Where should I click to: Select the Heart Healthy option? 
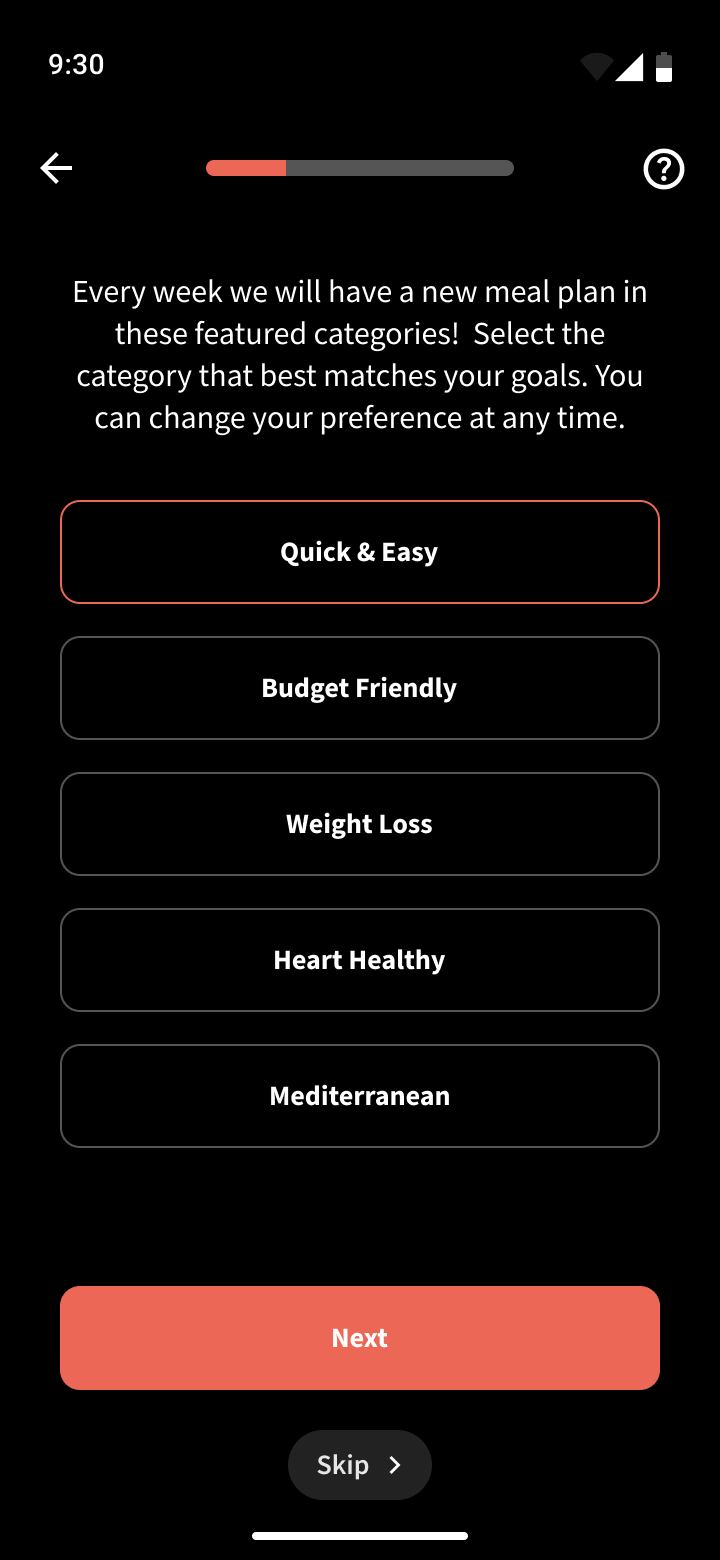click(360, 960)
